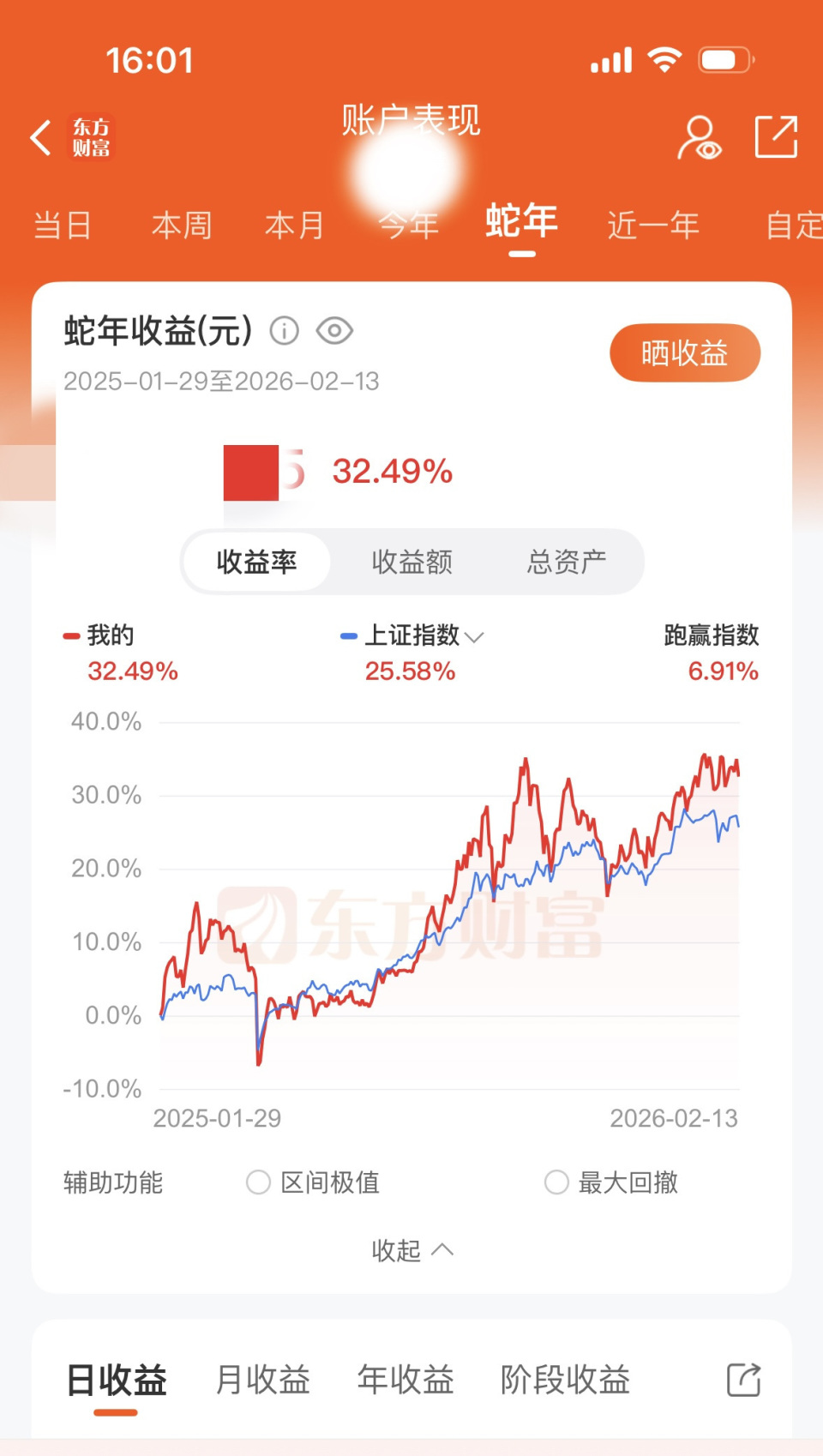This screenshot has height=1456, width=823.
Task: Switch to the 今年 period tab
Action: [409, 225]
